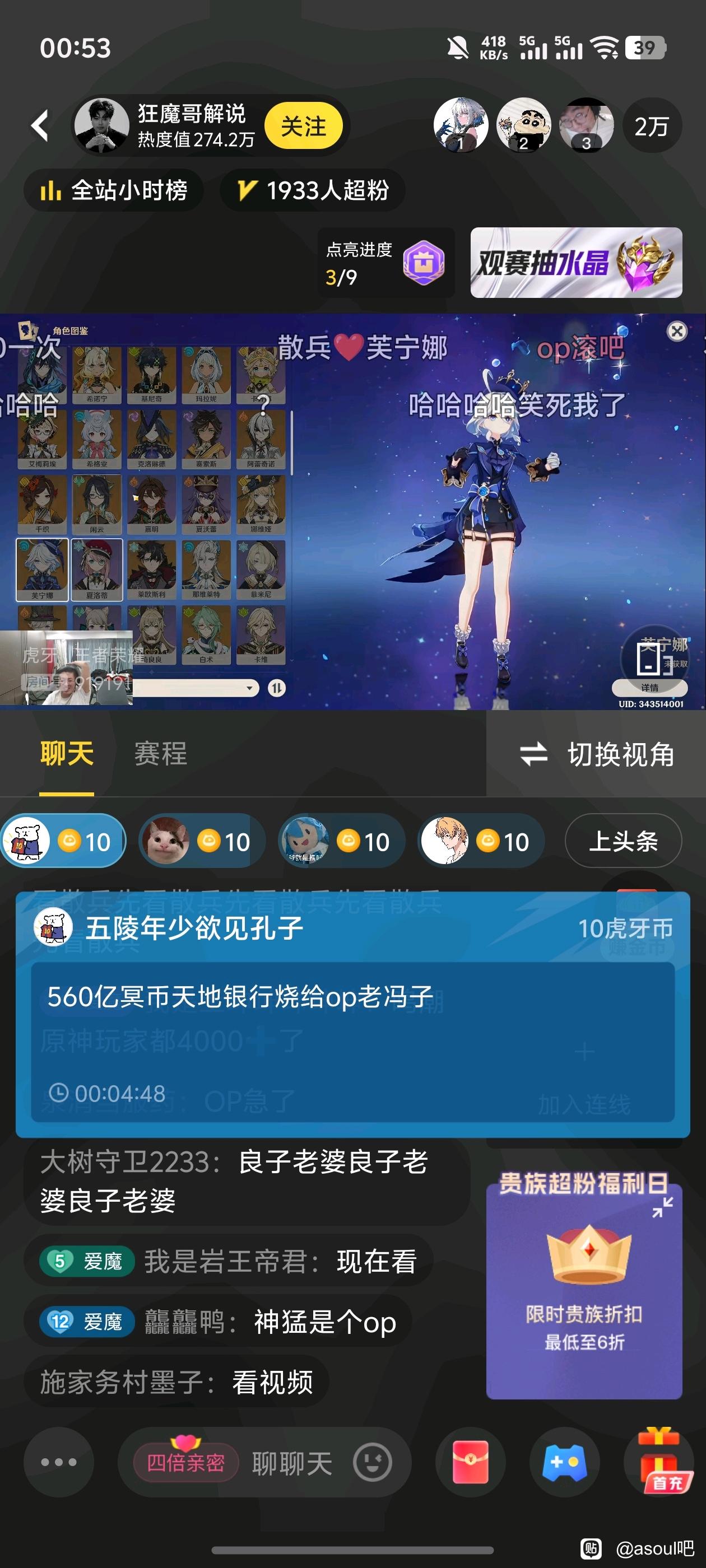Open the red envelope icon

[x=470, y=1462]
